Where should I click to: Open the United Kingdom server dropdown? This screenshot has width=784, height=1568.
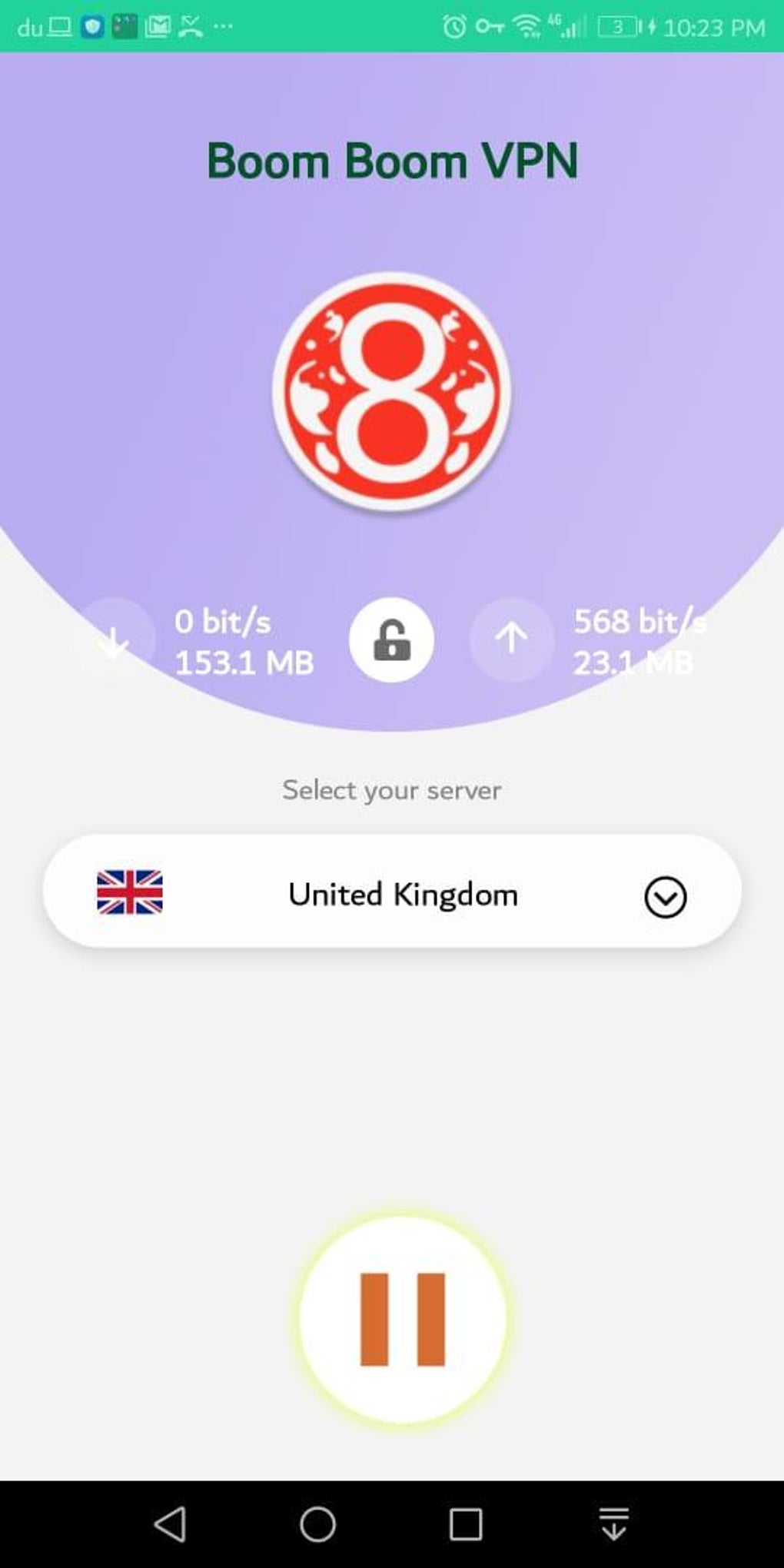pyautogui.click(x=664, y=896)
